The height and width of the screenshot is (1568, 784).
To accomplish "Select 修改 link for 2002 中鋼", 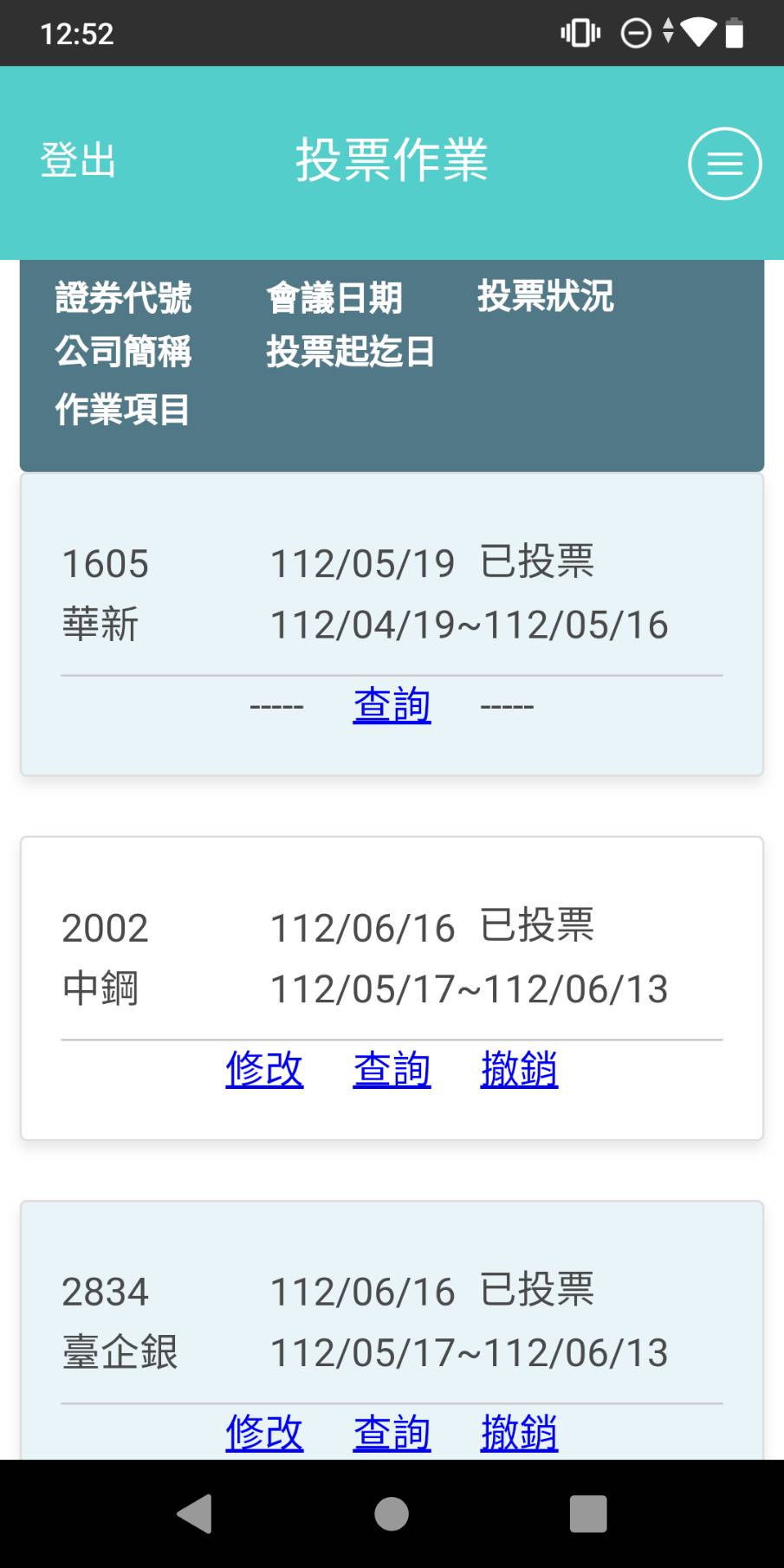I will 264,1069.
